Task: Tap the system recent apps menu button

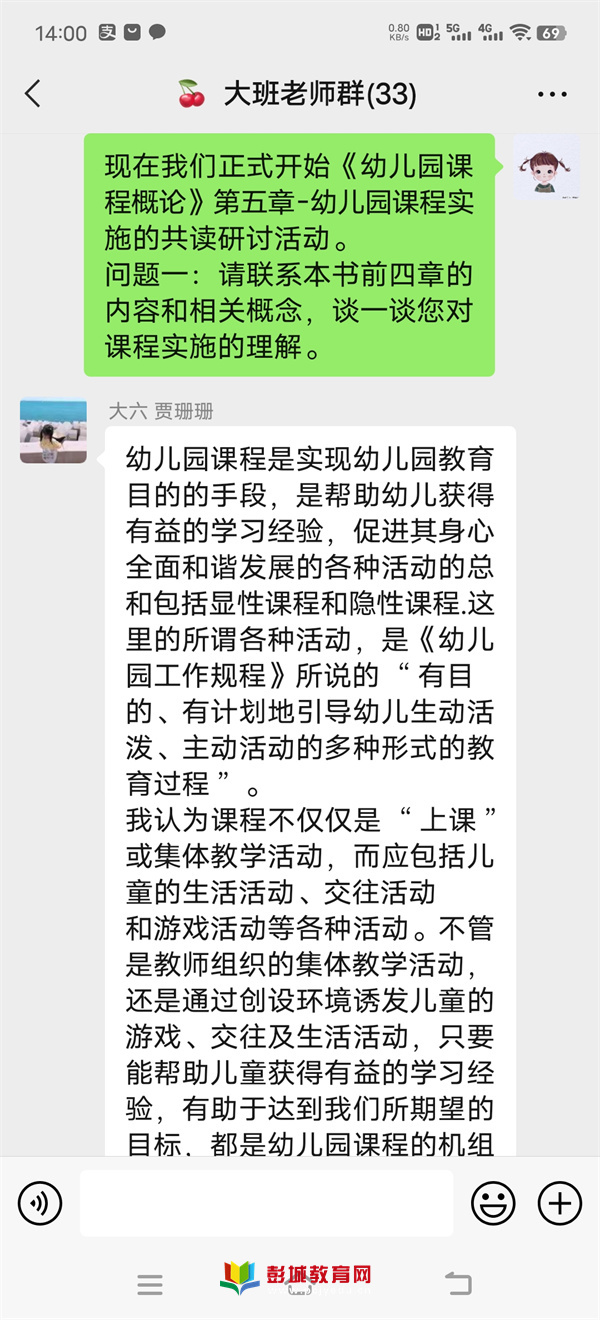Action: tap(150, 1284)
